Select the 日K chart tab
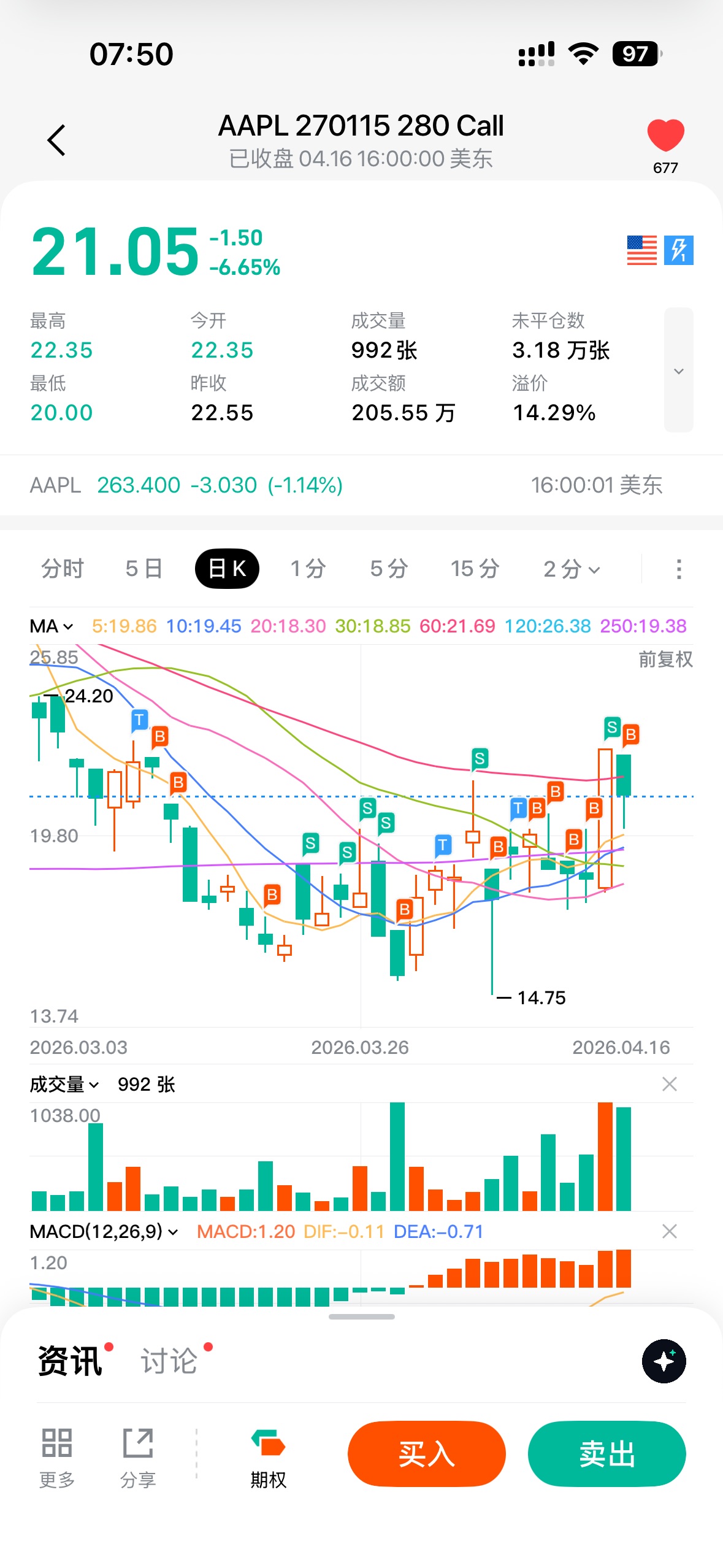This screenshot has width=723, height=1568. (x=227, y=569)
